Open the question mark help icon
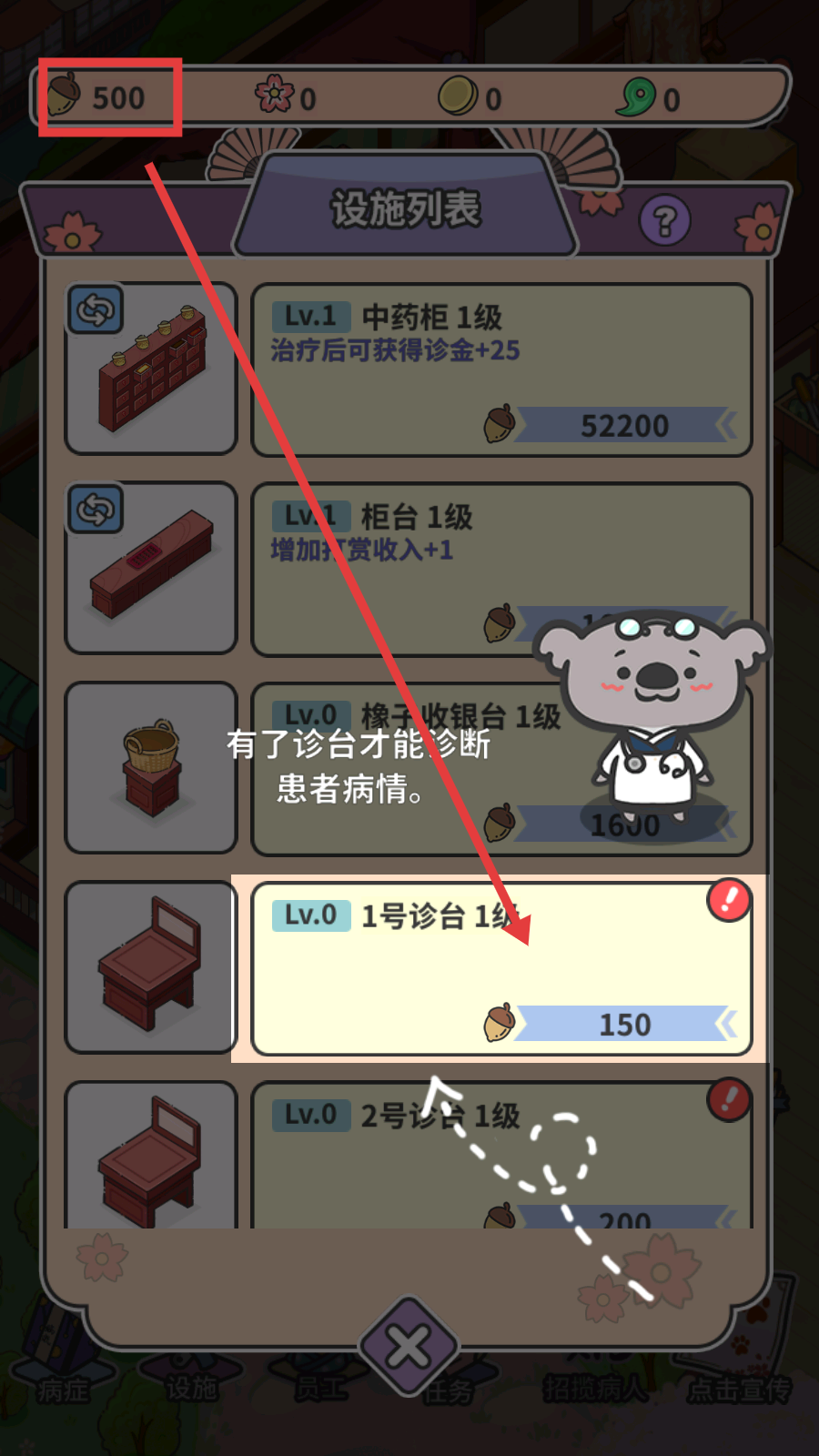 tap(664, 221)
